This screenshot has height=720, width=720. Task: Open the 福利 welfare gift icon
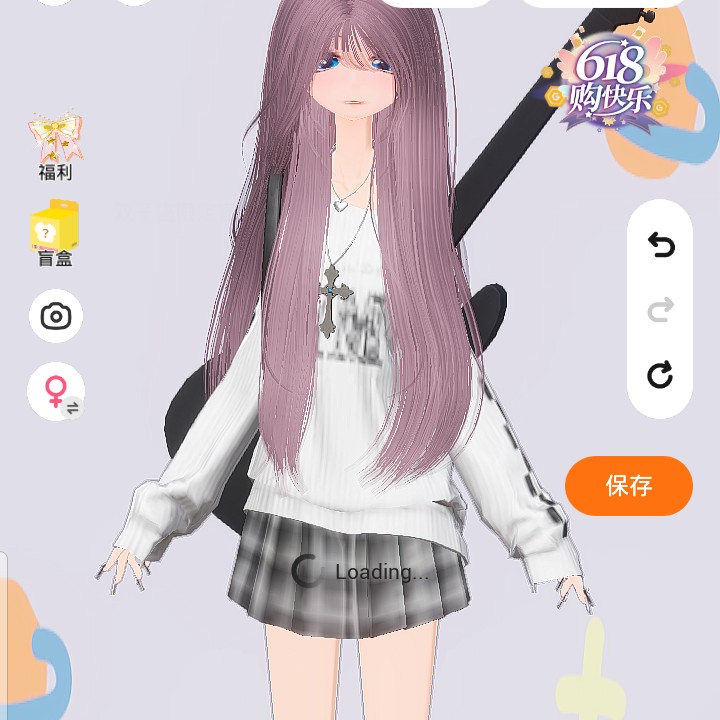tap(56, 146)
